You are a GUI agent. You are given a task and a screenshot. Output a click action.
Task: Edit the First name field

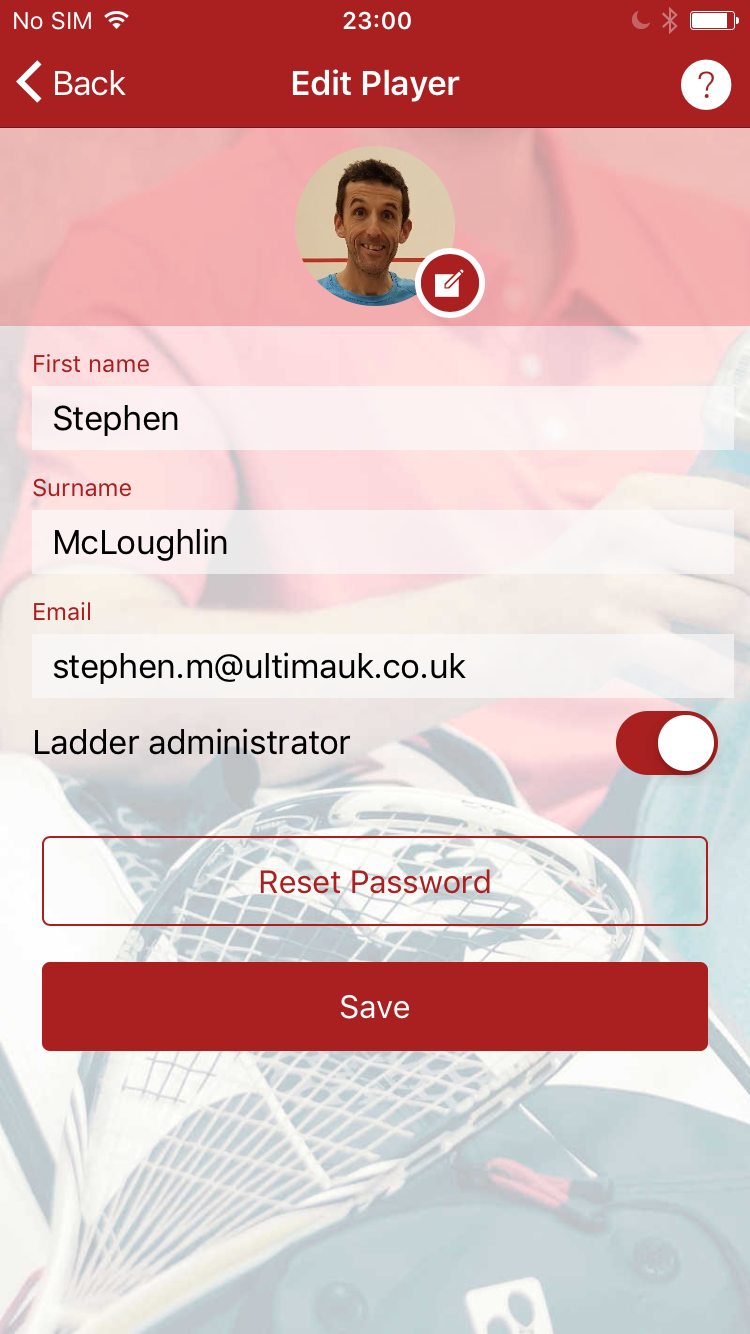click(x=382, y=418)
